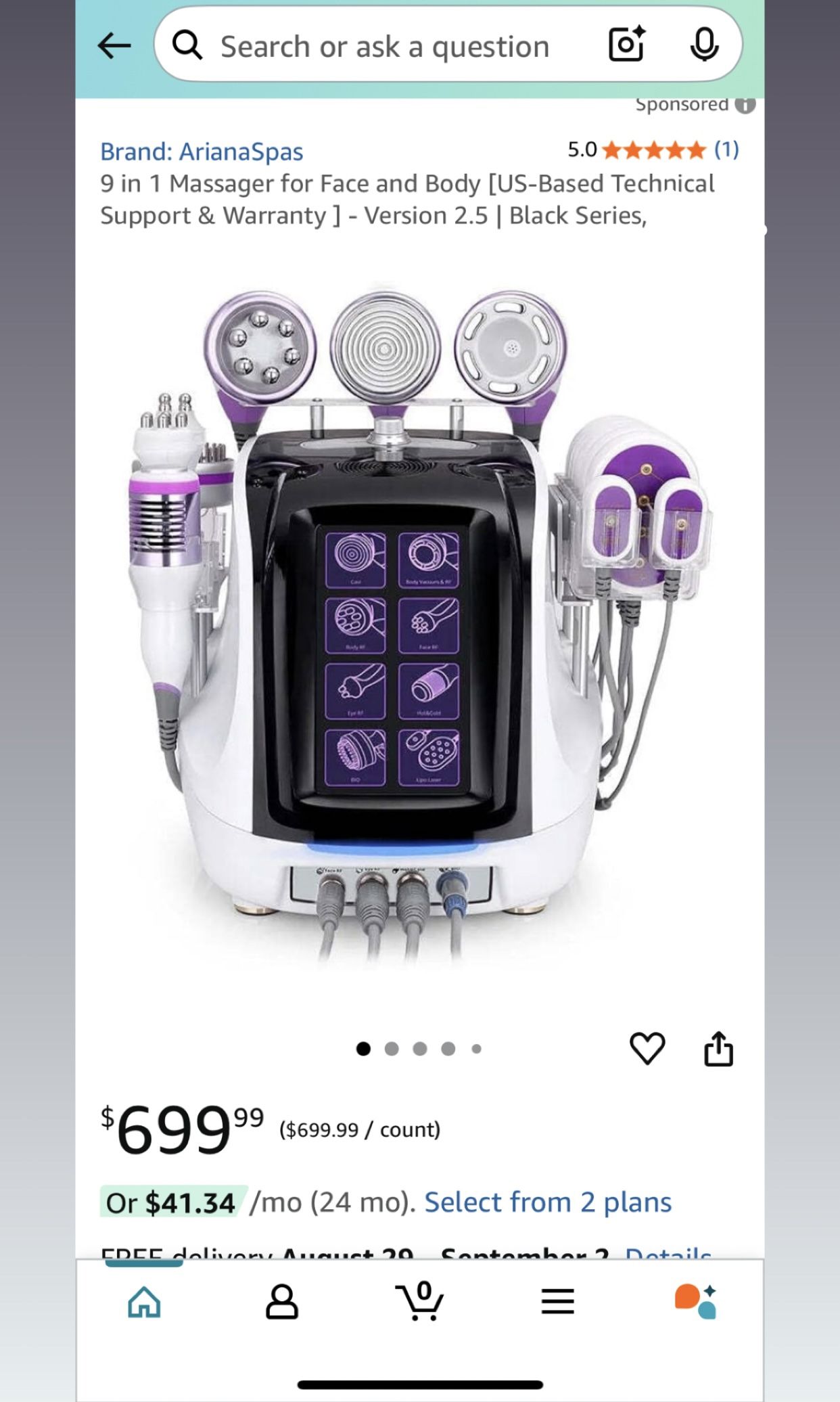Open the massager product image
This screenshot has height=1402, width=840.
[419, 623]
